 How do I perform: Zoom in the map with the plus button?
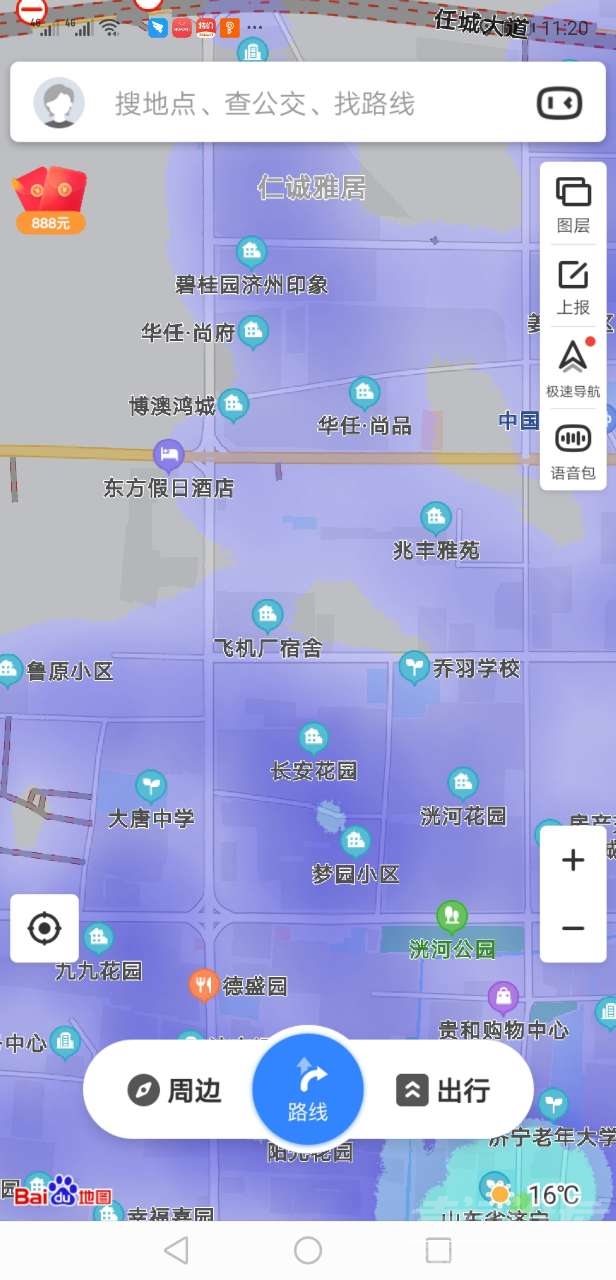coord(573,860)
